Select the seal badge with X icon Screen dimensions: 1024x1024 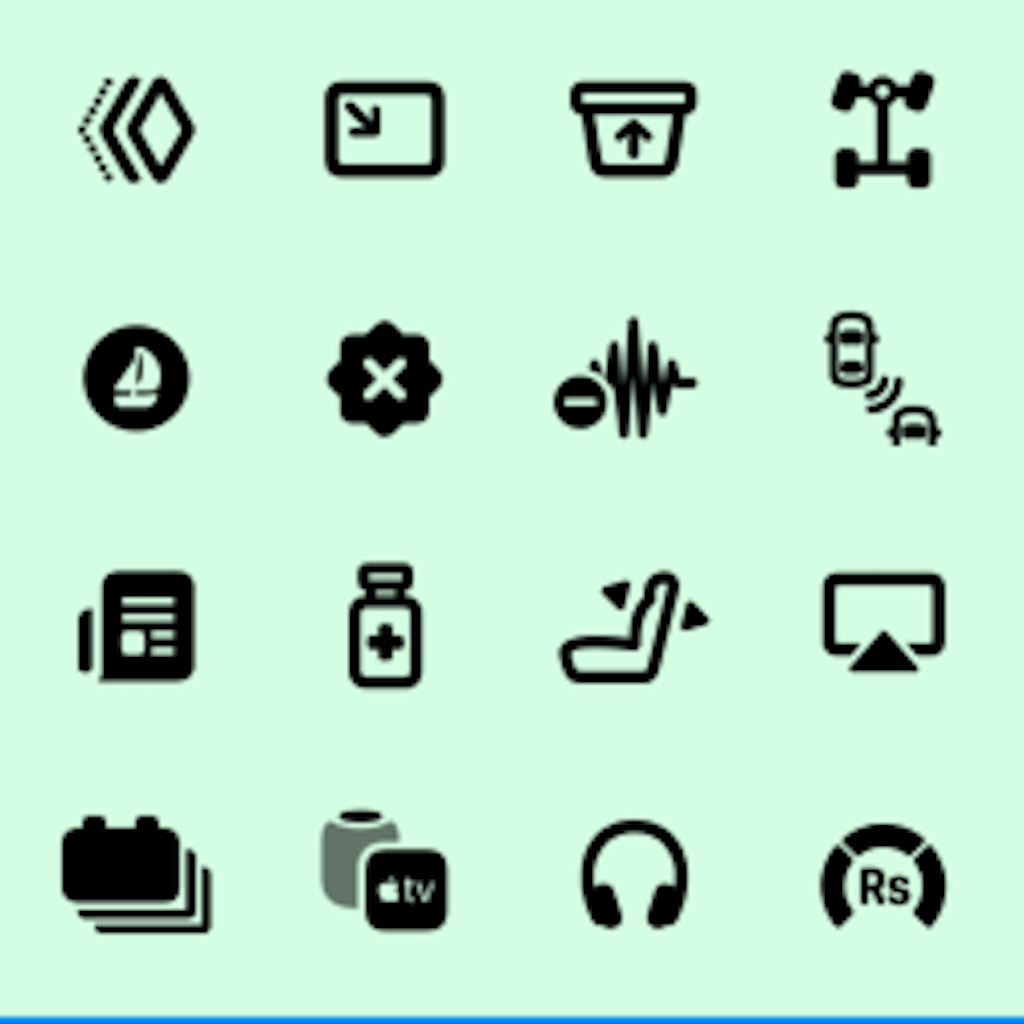point(385,379)
